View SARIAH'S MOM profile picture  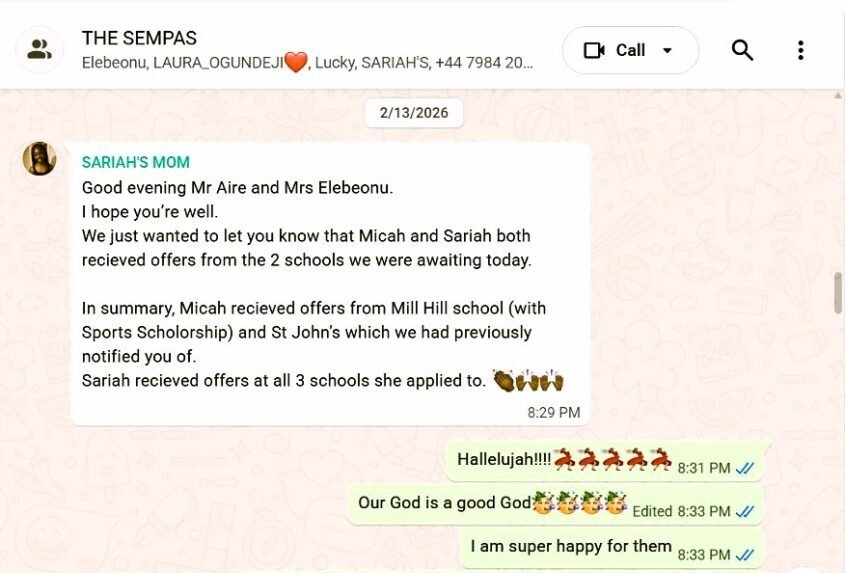(x=40, y=159)
